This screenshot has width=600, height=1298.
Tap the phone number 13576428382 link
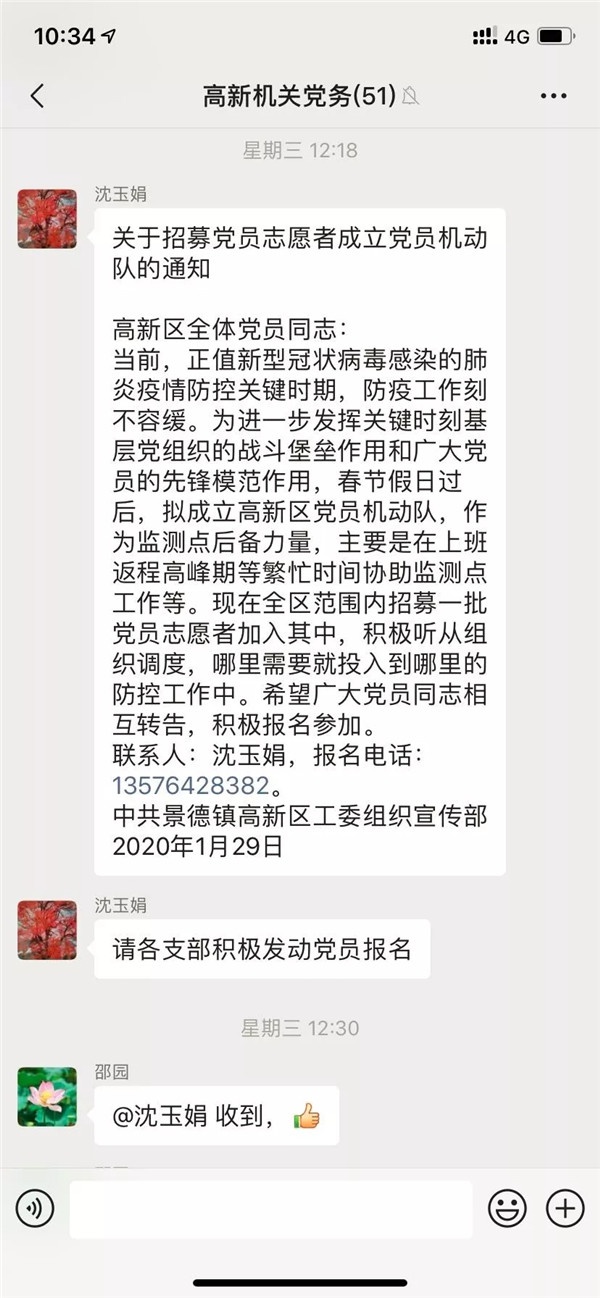click(191, 785)
